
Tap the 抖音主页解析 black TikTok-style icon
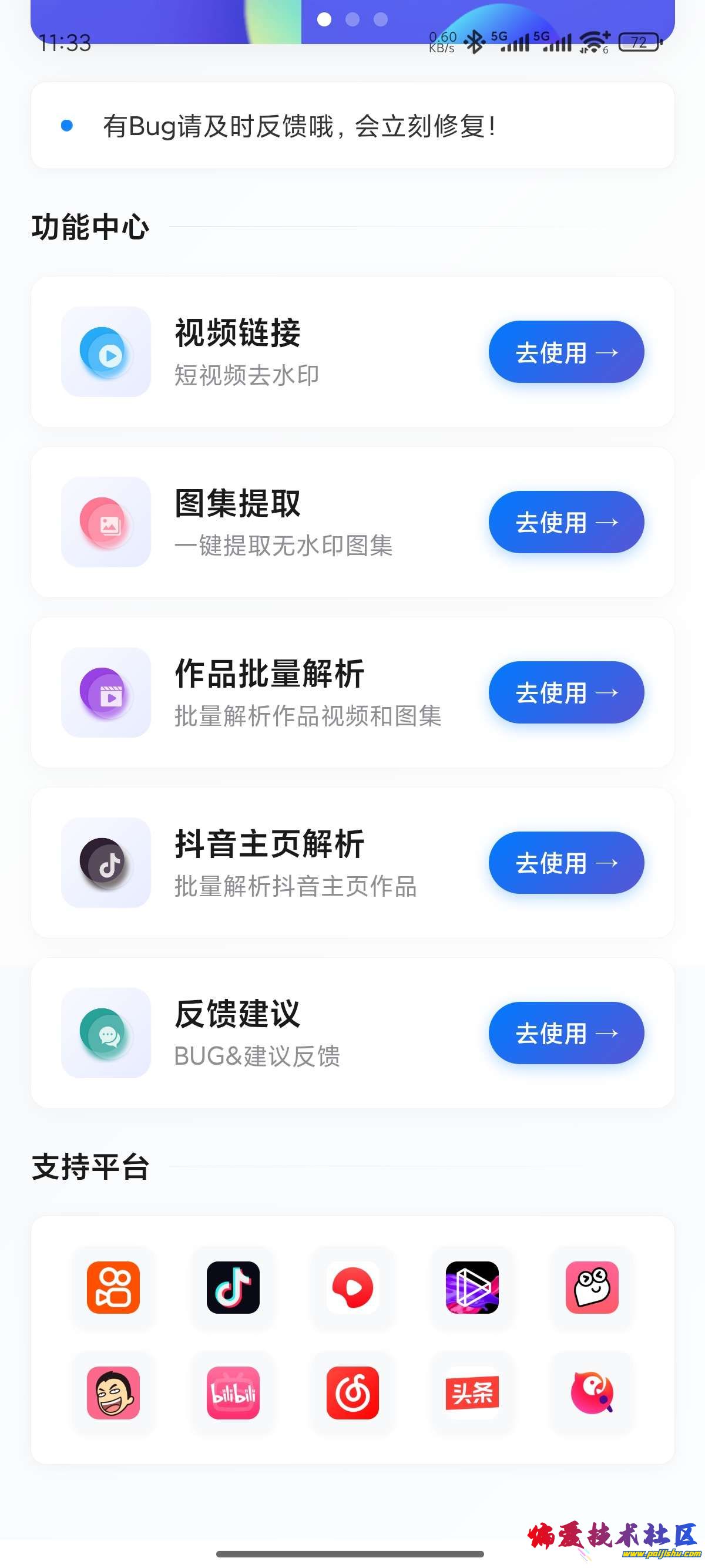pyautogui.click(x=106, y=863)
